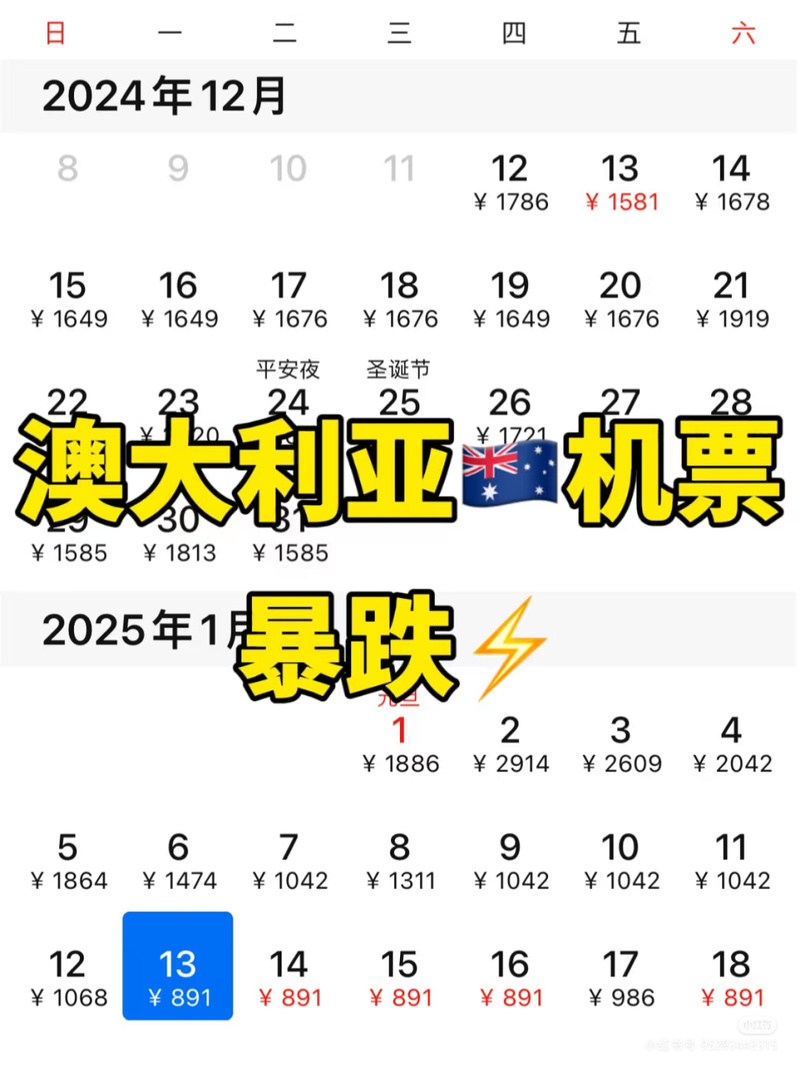The image size is (800, 1067).
Task: Tap the 平安夜 Christmas Eve label
Action: (x=289, y=369)
